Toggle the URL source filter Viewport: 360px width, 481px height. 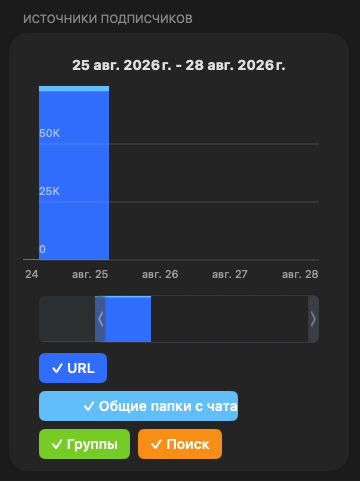pyautogui.click(x=73, y=368)
